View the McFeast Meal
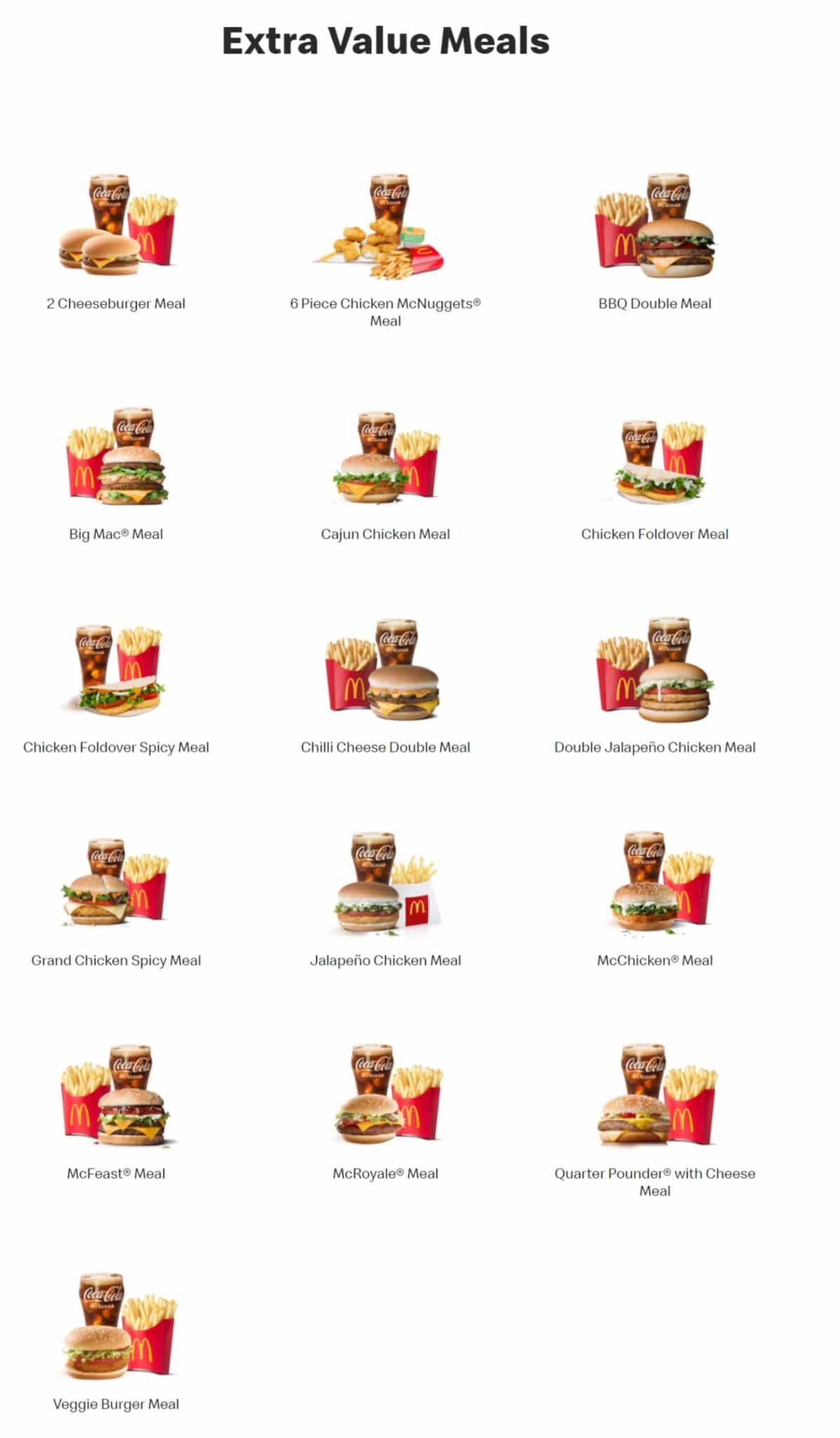 [x=116, y=1097]
